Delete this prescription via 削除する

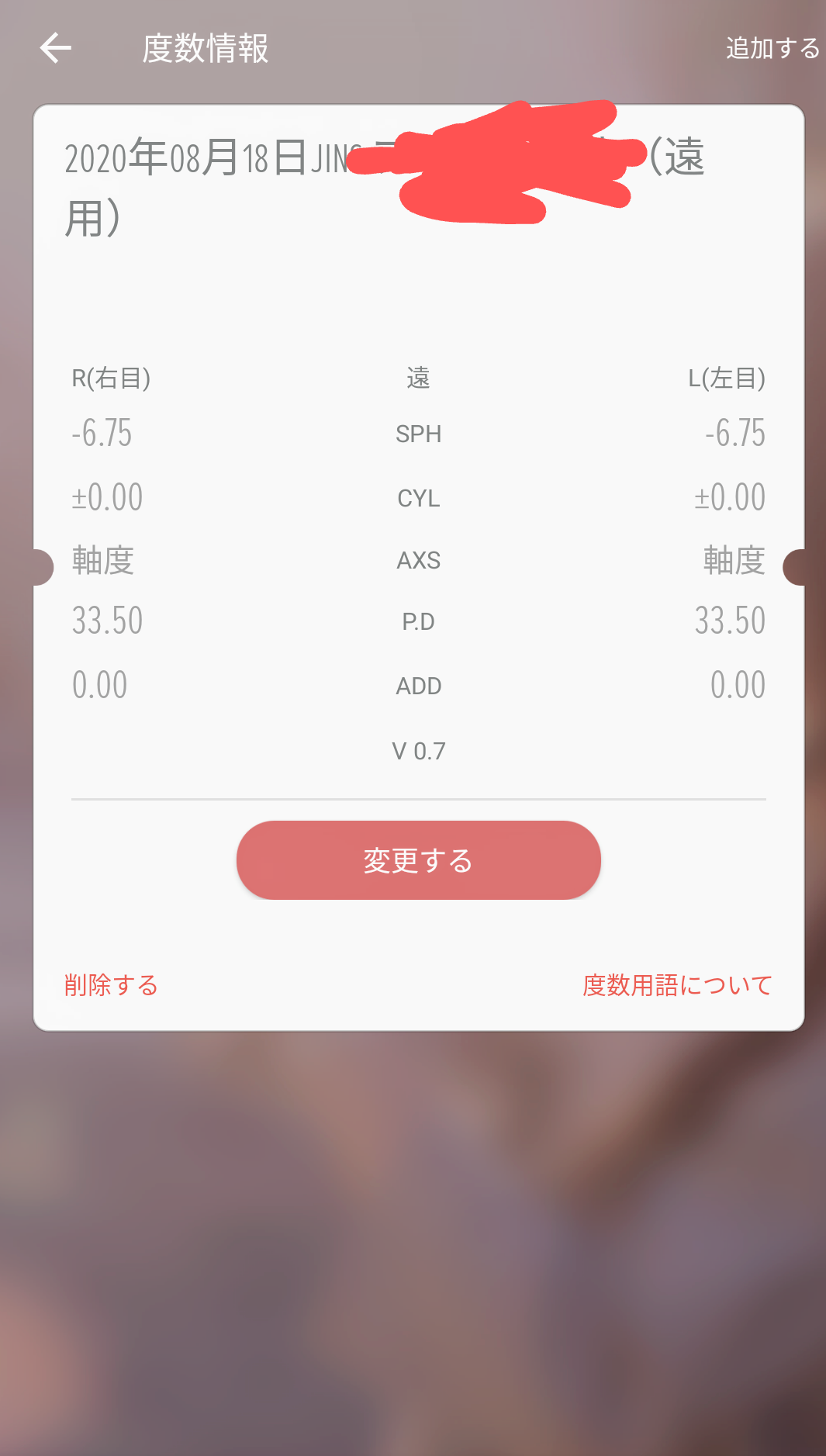point(111,985)
